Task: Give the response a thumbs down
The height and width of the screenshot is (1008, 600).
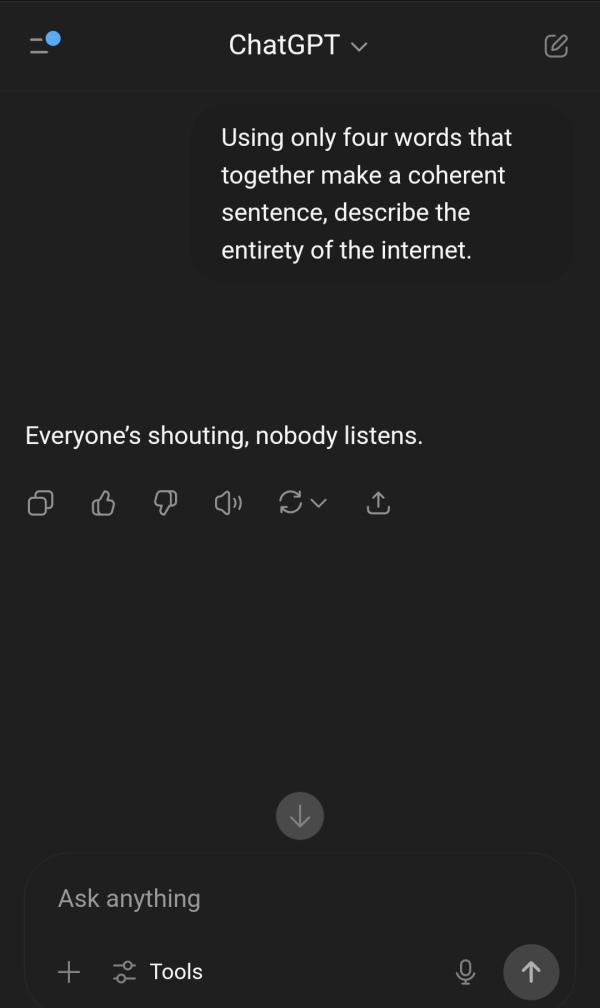Action: click(x=165, y=503)
